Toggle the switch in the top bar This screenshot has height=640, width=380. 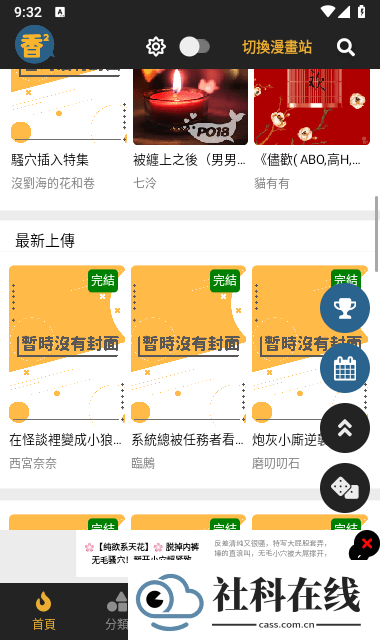195,47
